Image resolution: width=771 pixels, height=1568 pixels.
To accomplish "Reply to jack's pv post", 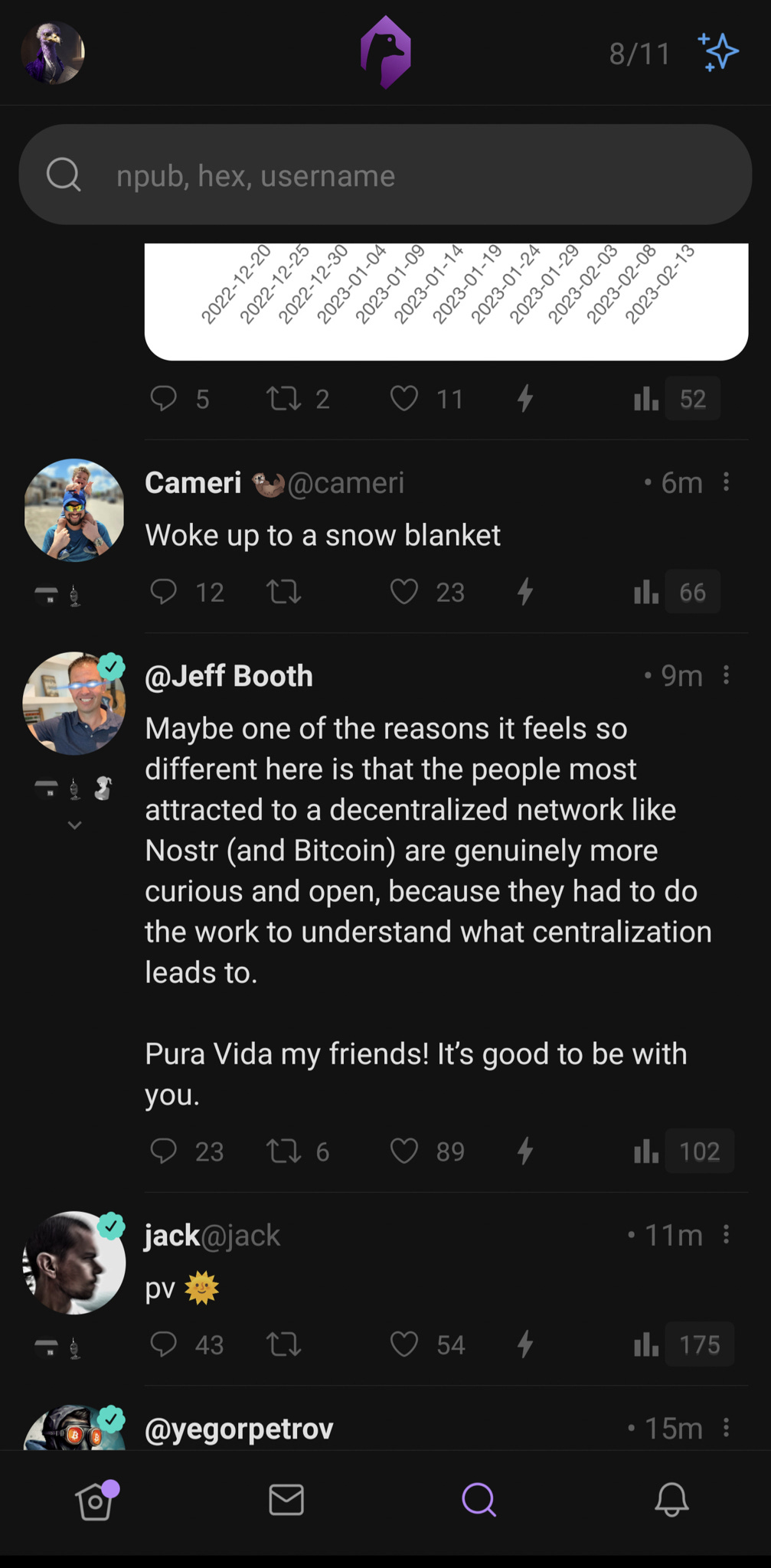I will 163,1344.
